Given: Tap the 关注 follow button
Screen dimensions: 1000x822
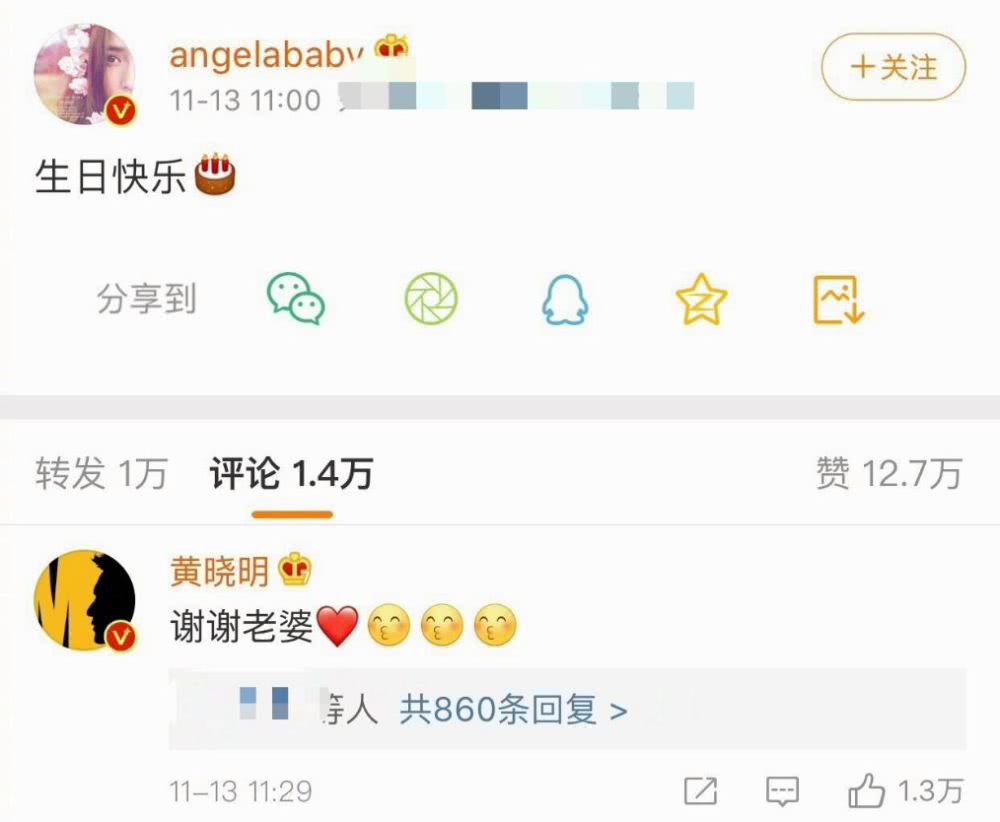Looking at the screenshot, I should pos(893,67).
